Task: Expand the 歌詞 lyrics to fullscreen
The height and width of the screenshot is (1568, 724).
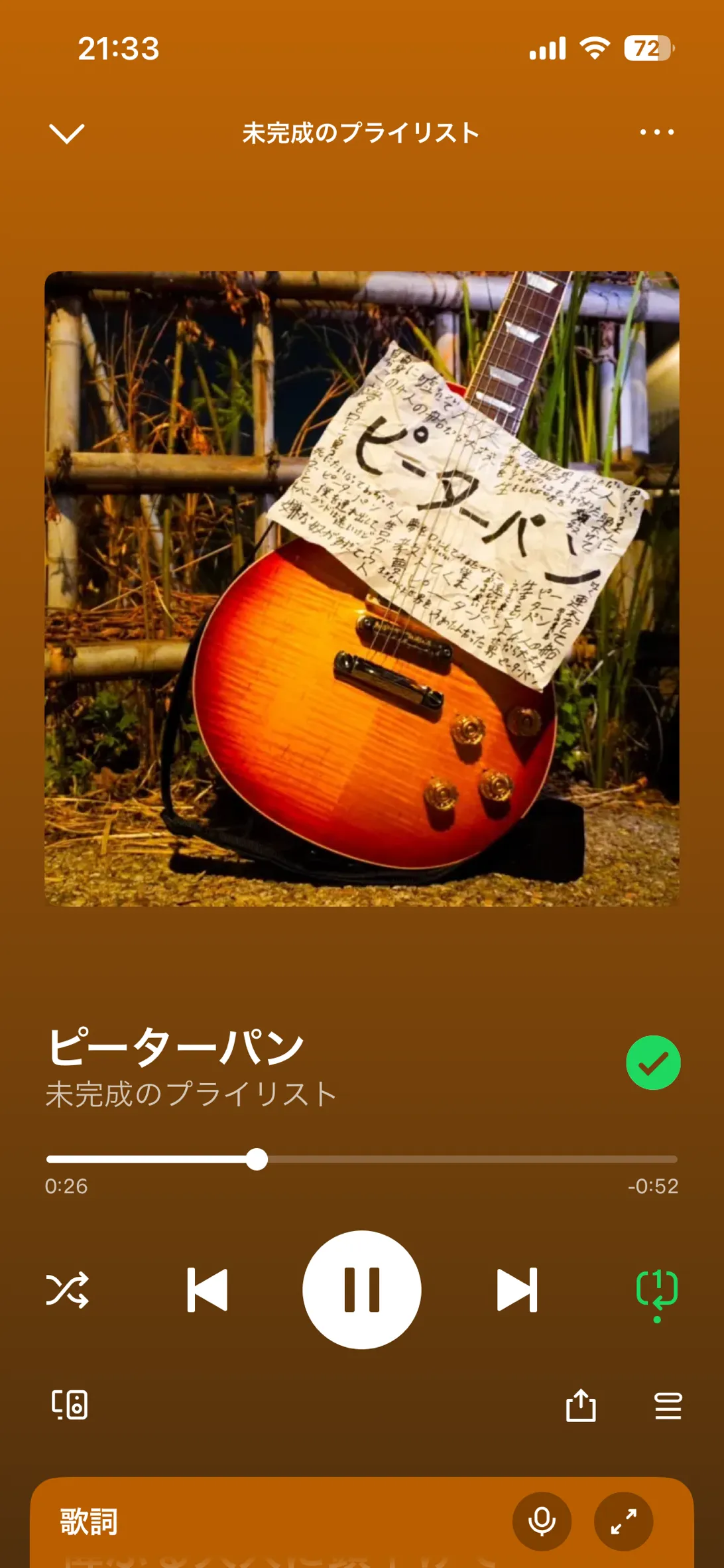Action: tap(623, 1522)
